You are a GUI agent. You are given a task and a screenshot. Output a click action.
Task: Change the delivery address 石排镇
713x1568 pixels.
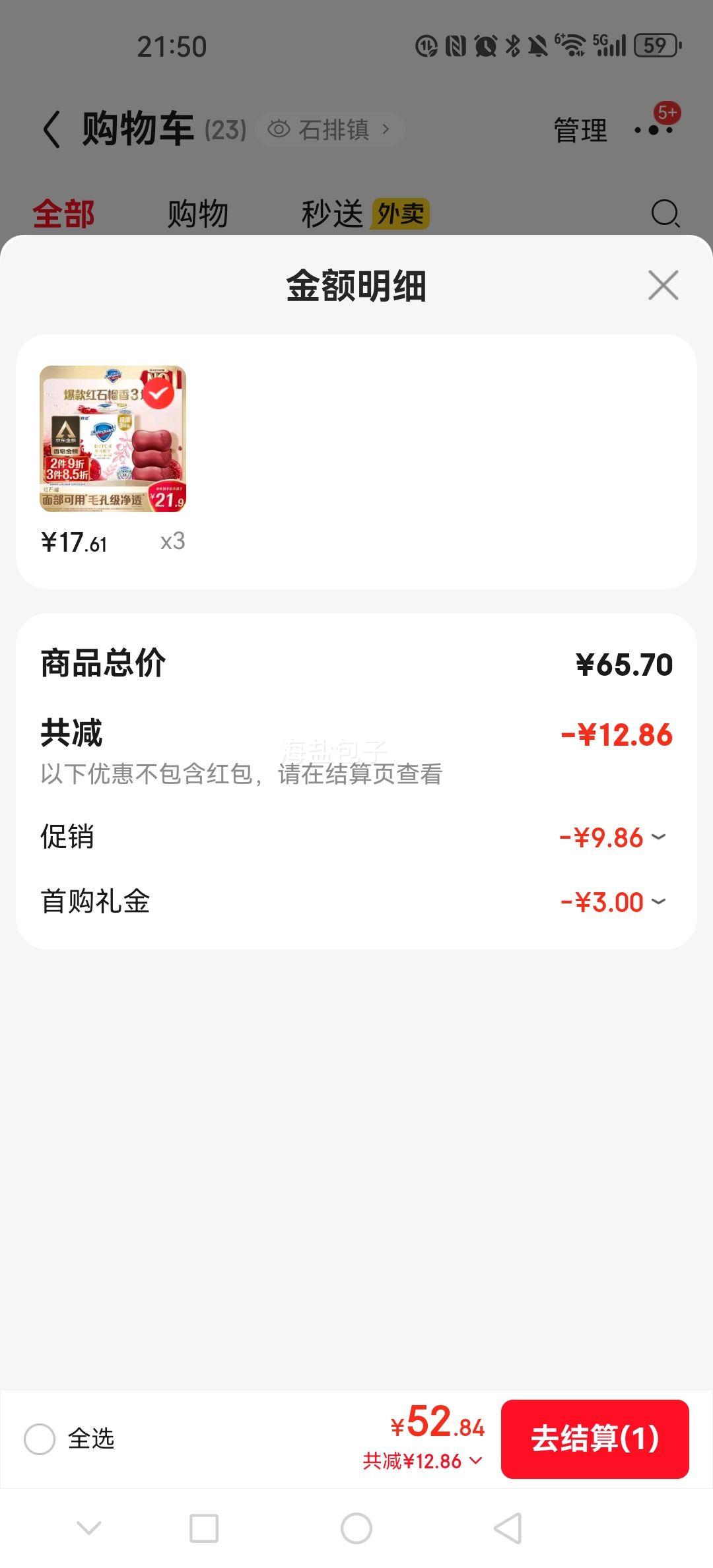(x=330, y=129)
